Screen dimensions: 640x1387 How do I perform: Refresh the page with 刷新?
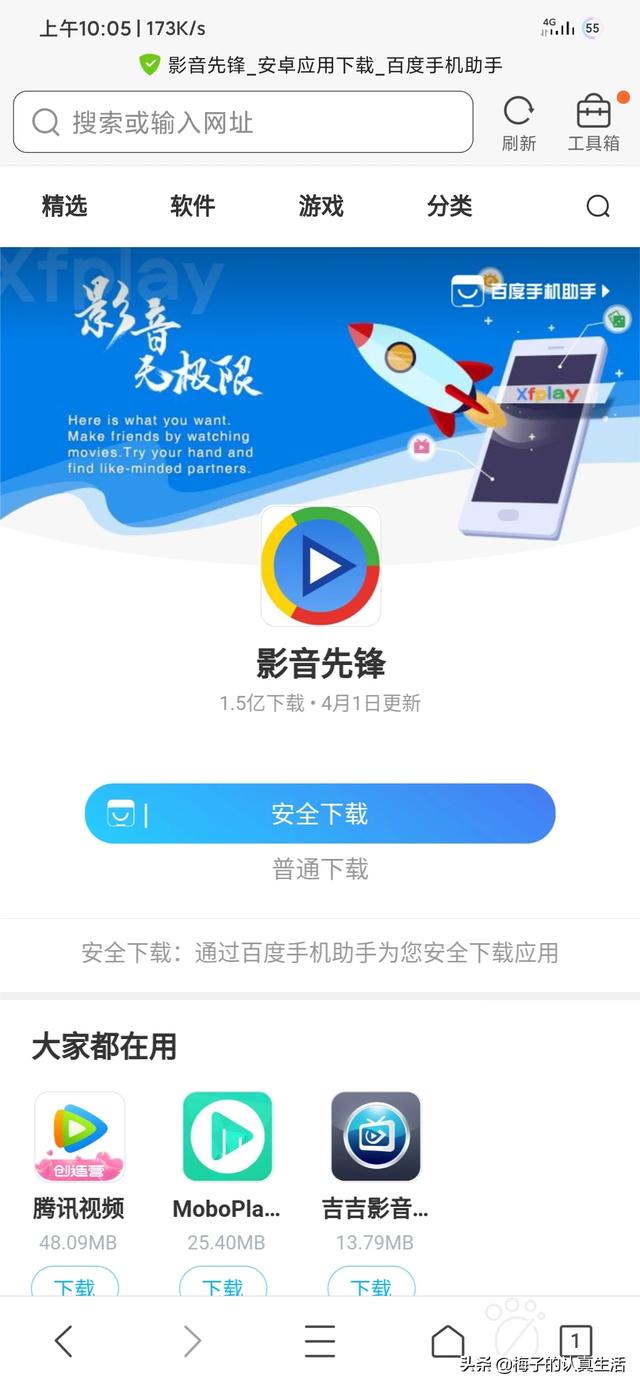(519, 122)
